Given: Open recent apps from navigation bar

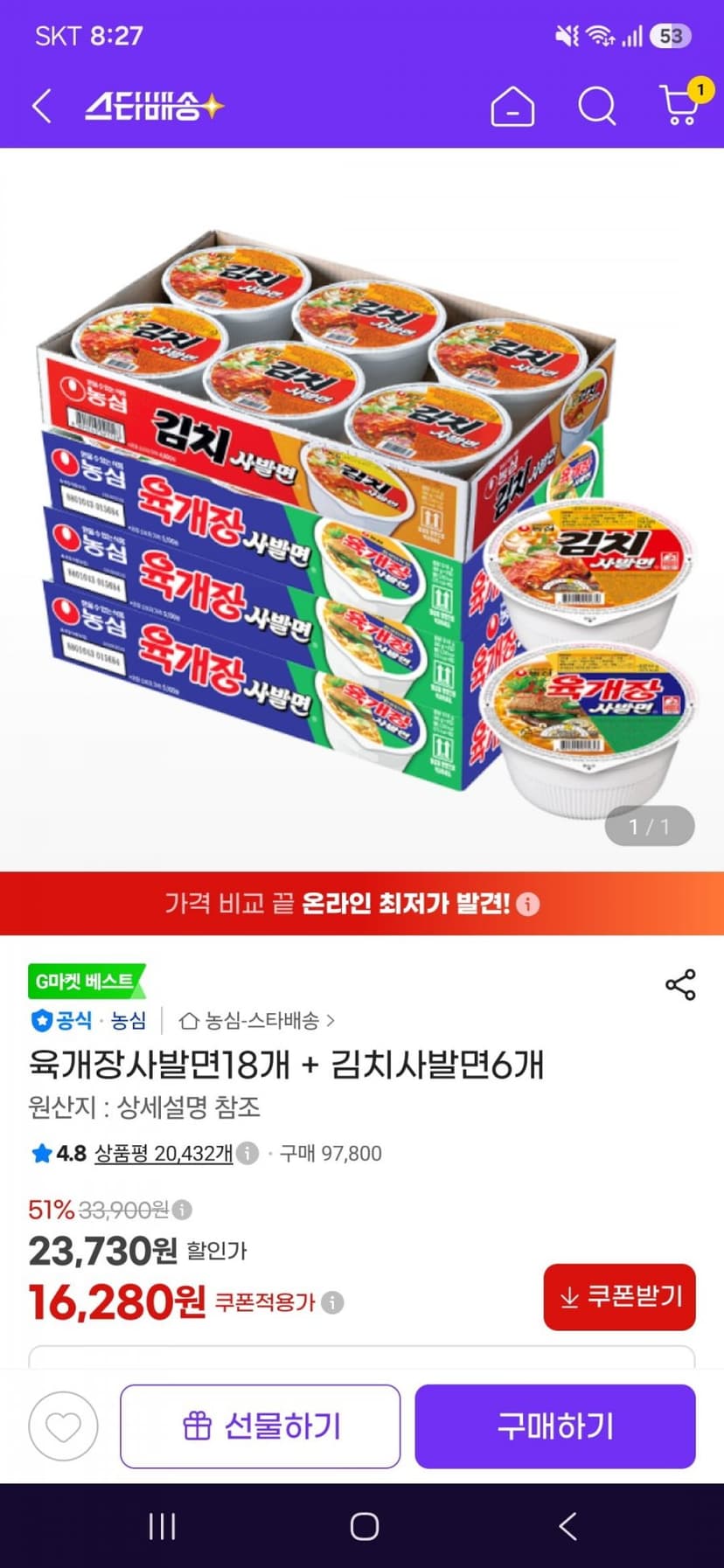Looking at the screenshot, I should tap(163, 1526).
